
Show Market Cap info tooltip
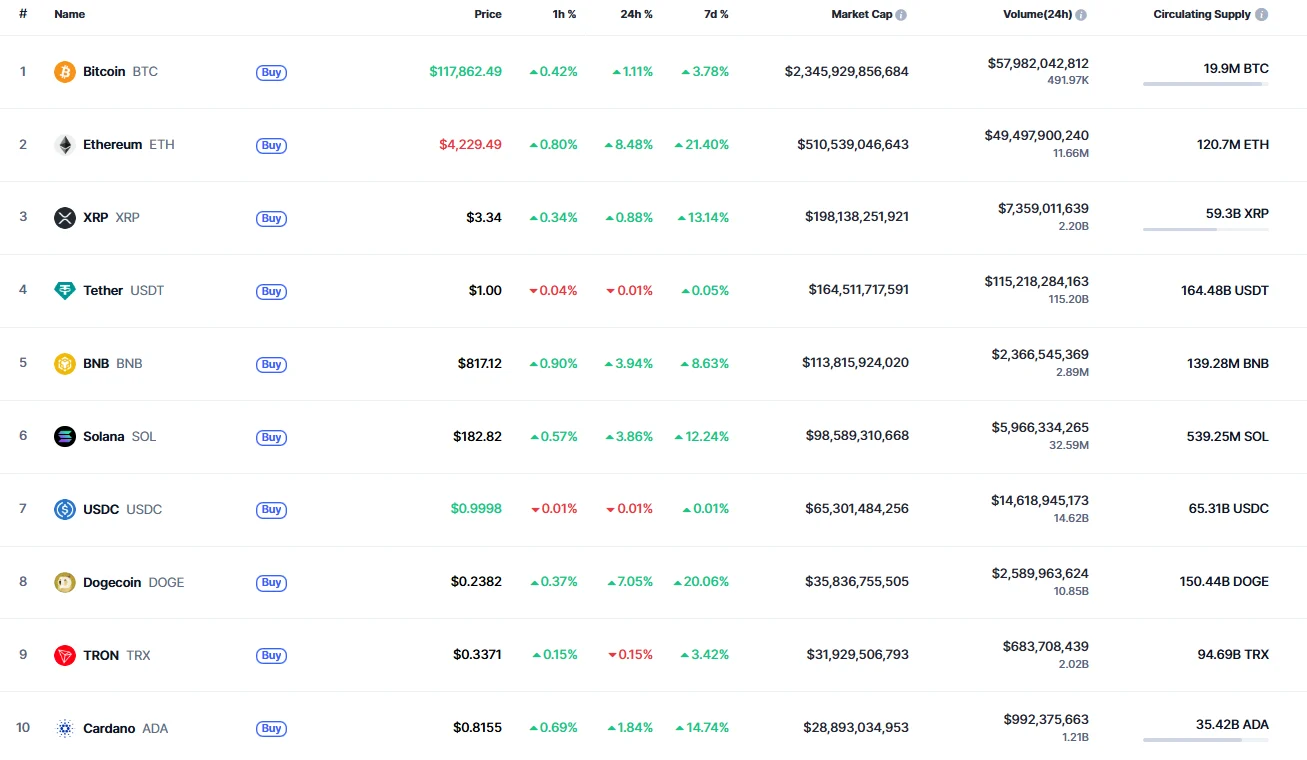901,15
